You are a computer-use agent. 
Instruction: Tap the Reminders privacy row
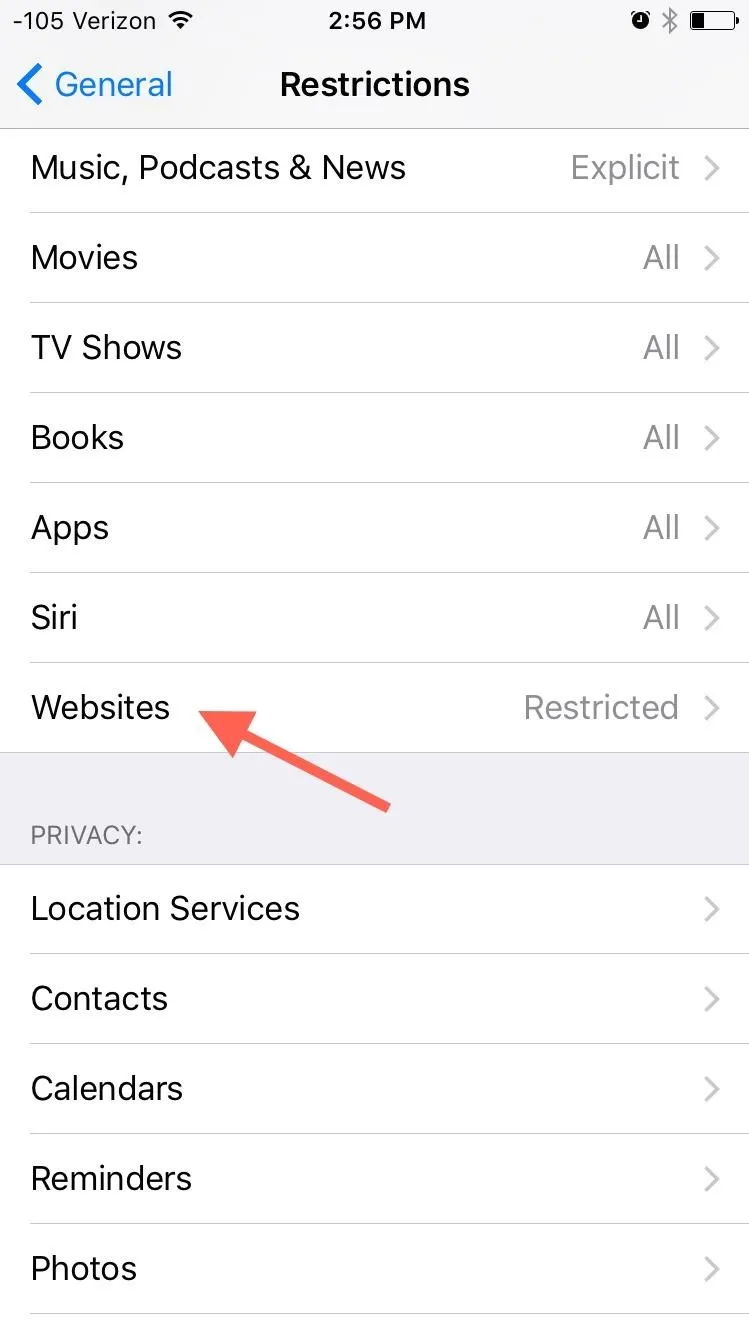point(374,1179)
